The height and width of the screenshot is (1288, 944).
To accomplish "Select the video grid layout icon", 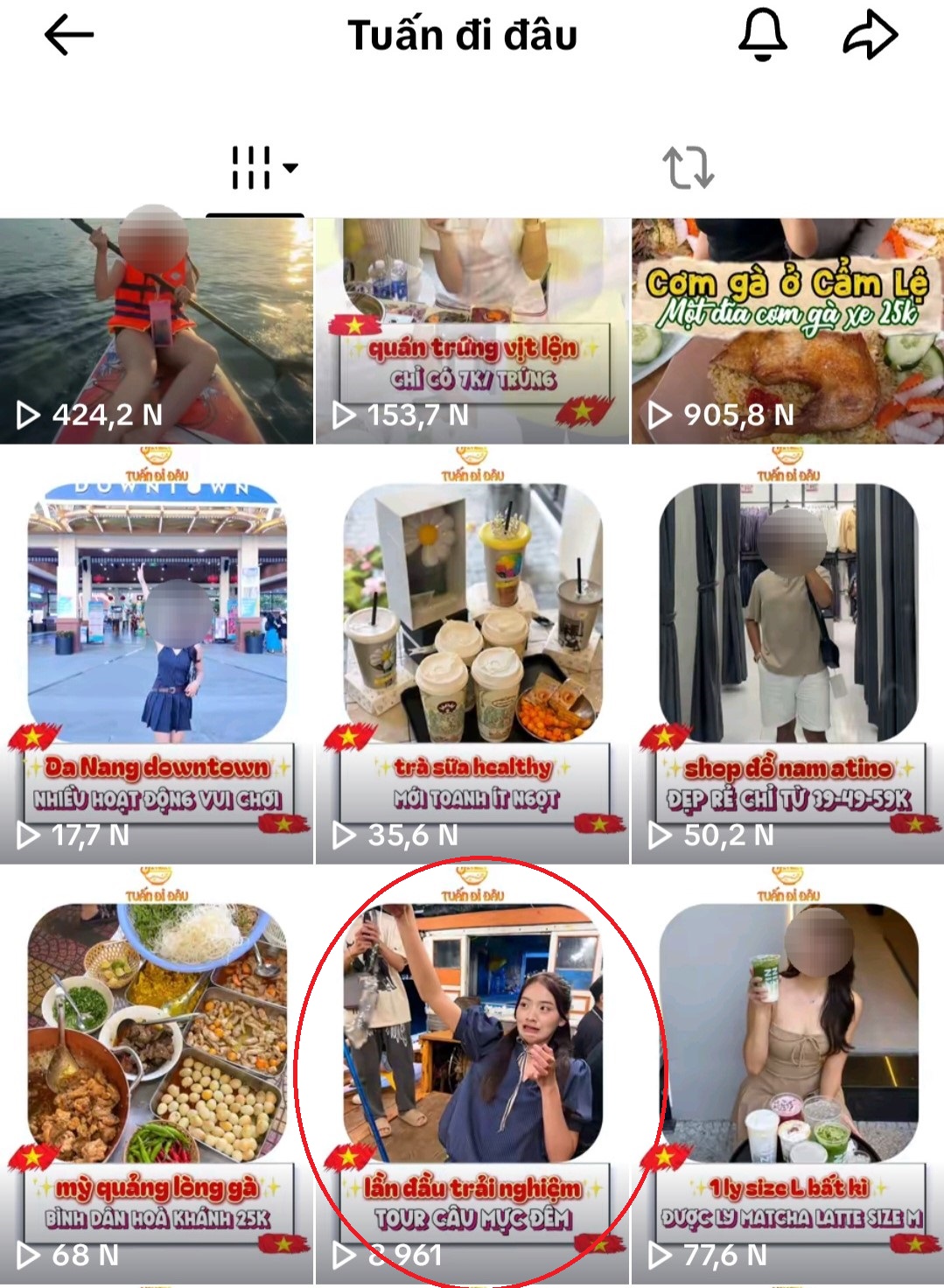I will pyautogui.click(x=250, y=166).
